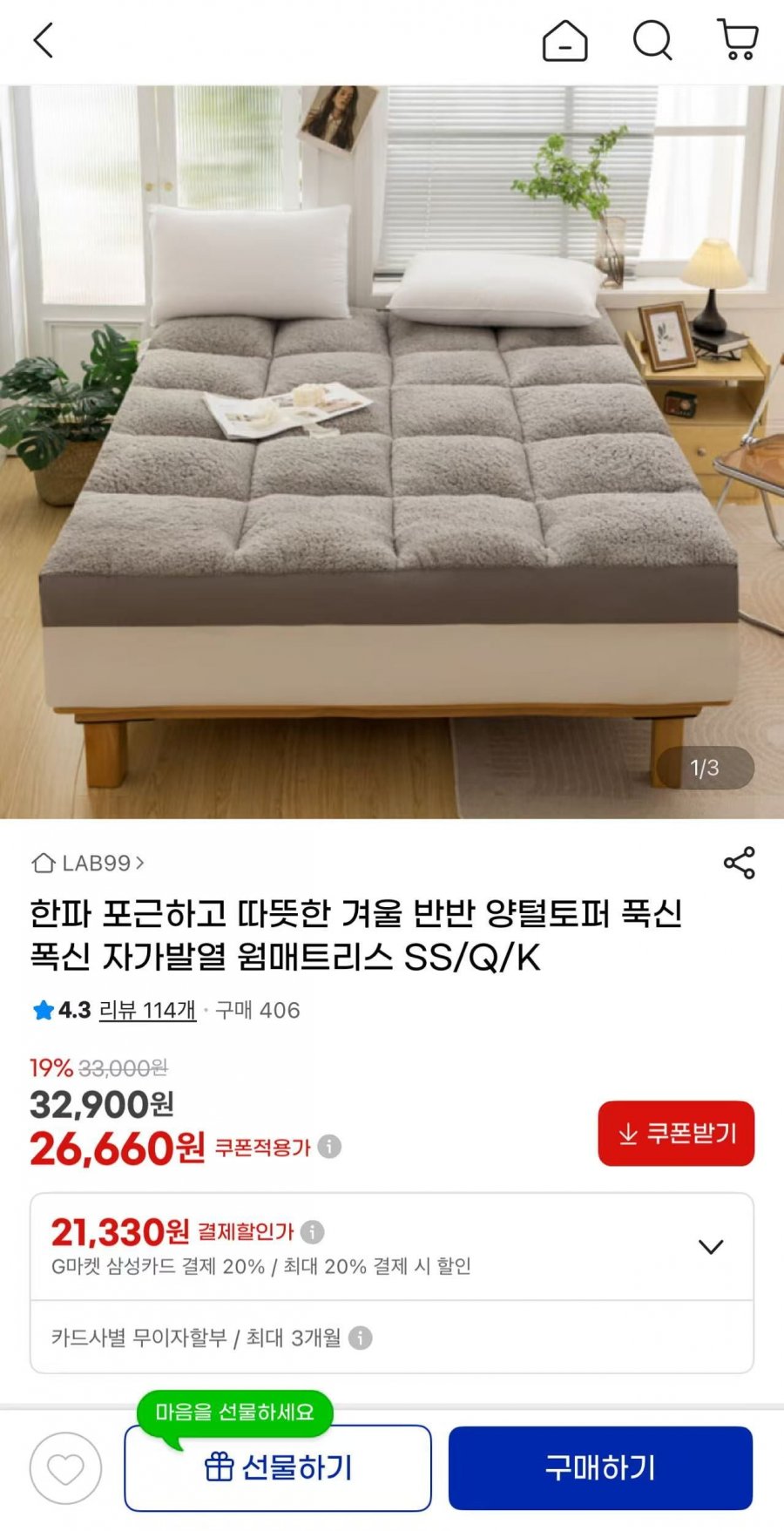Open the 리뷰 114개 reviews link
Screen dimensions: 784x1531
click(147, 1010)
